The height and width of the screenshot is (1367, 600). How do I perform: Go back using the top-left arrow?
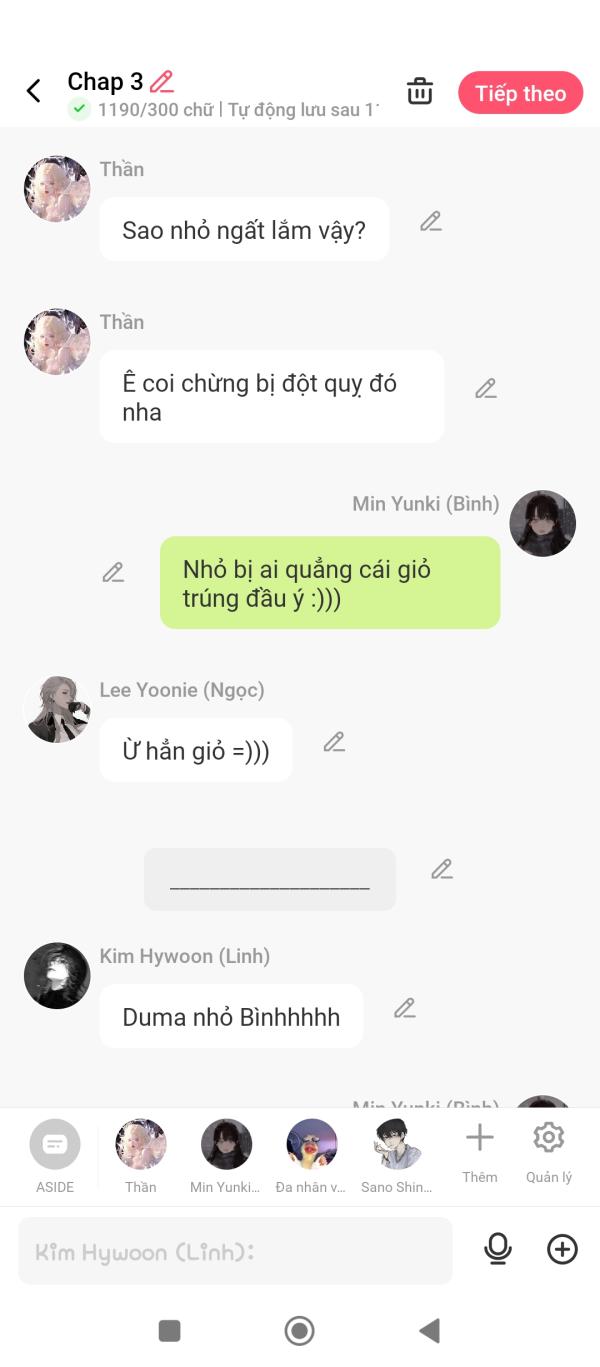coord(33,91)
